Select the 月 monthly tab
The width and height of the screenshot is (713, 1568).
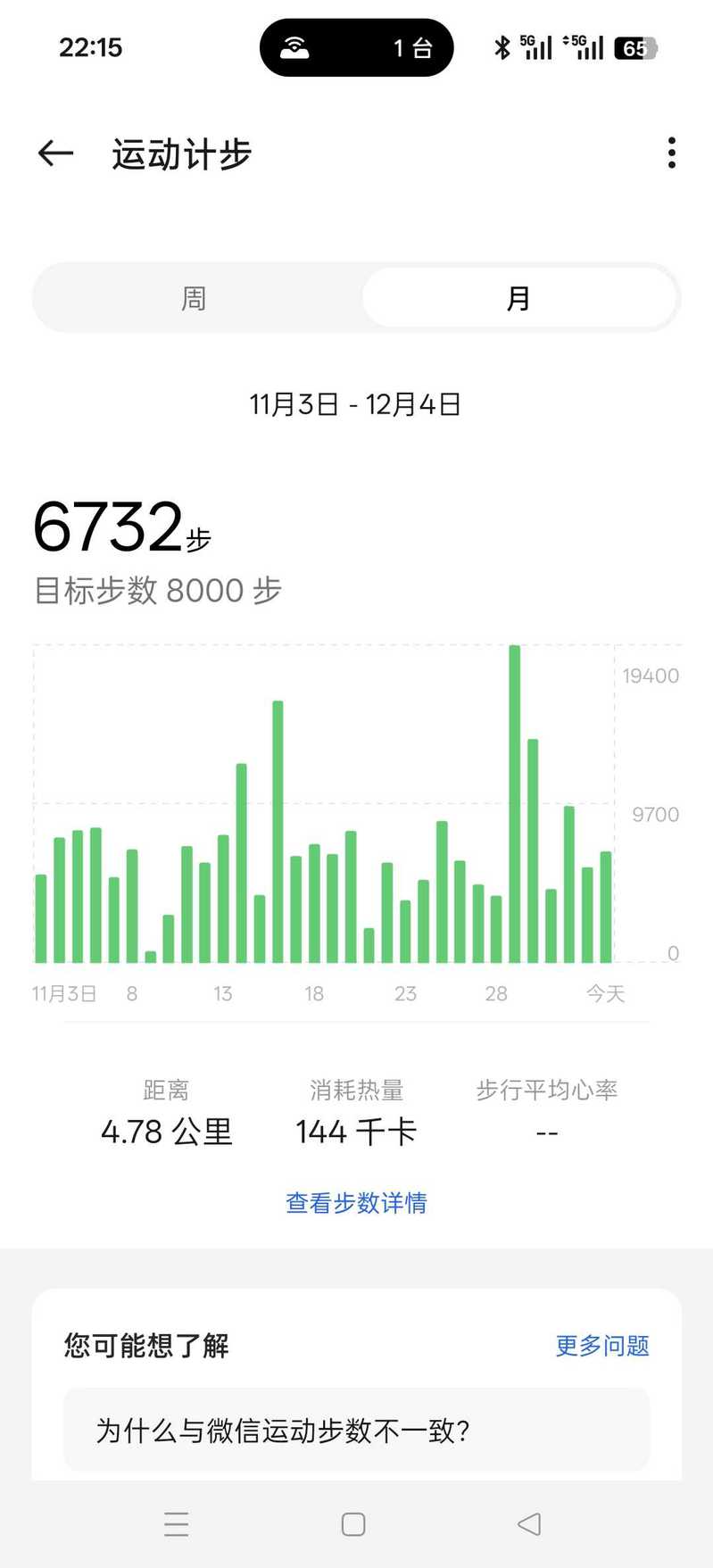click(518, 298)
